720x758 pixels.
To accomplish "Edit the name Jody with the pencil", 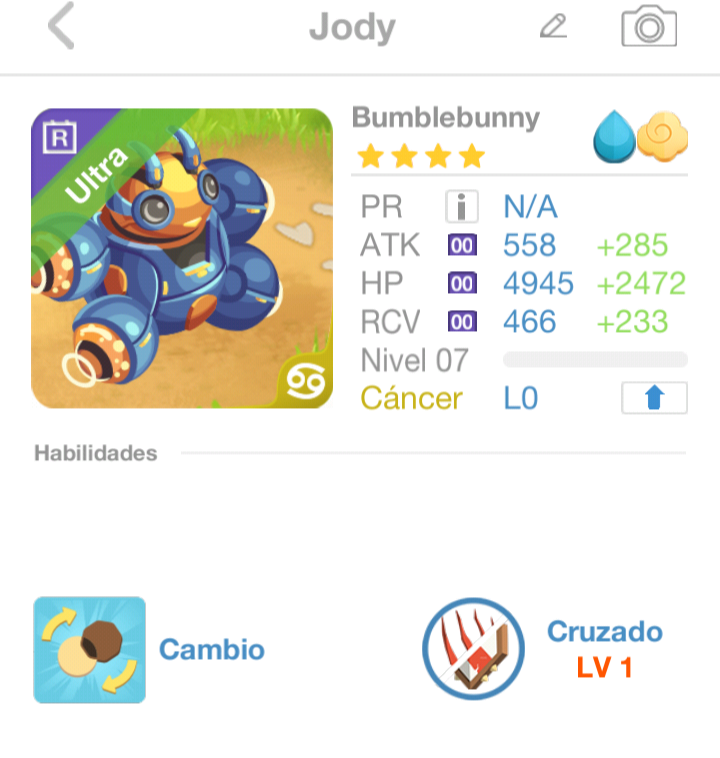I will (x=553, y=27).
